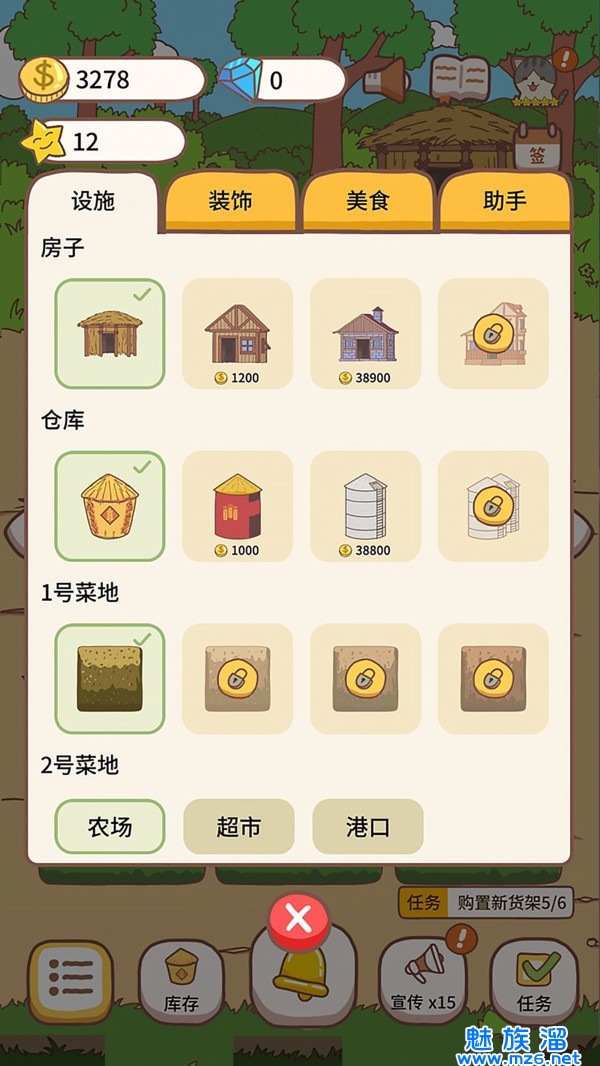Open the 超市 section

pos(239,827)
